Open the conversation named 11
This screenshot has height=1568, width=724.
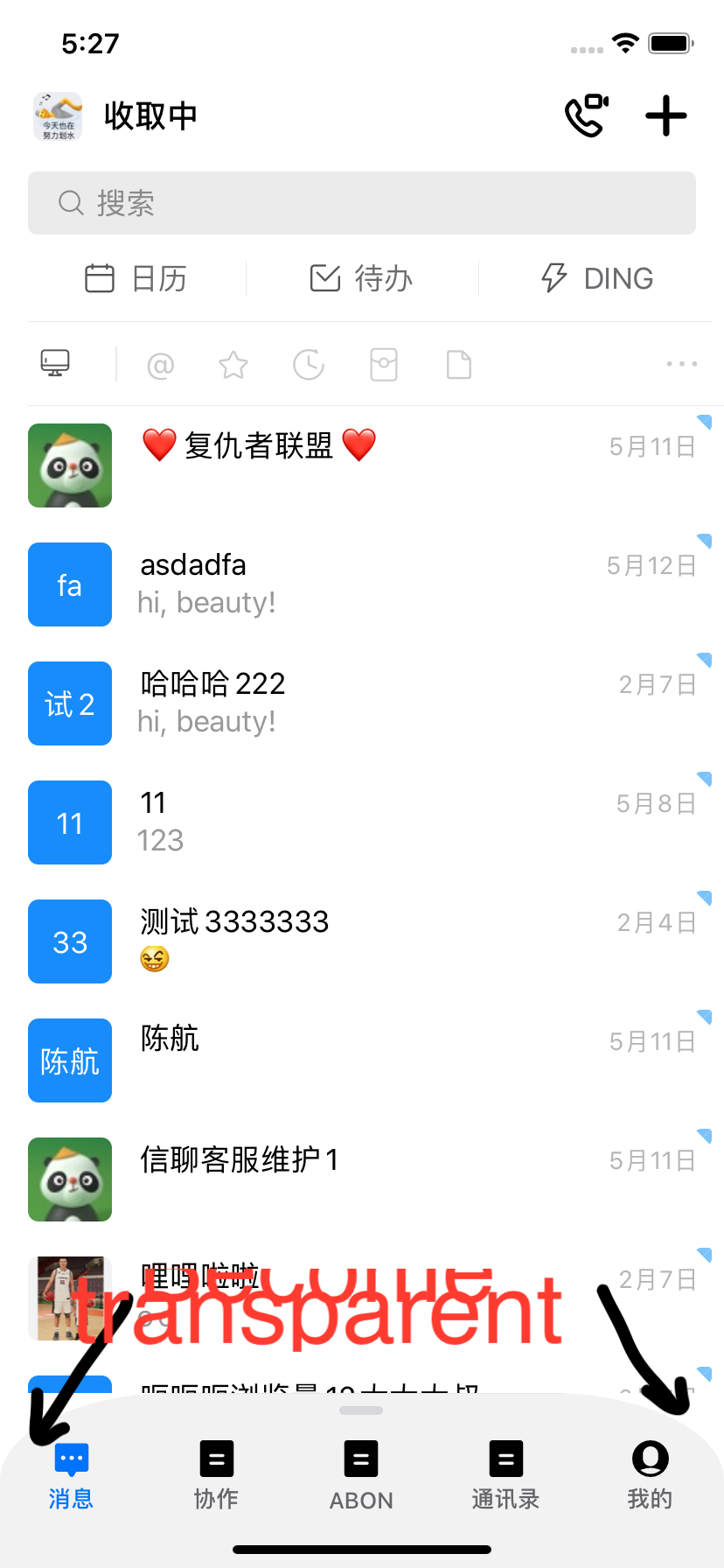coord(362,822)
